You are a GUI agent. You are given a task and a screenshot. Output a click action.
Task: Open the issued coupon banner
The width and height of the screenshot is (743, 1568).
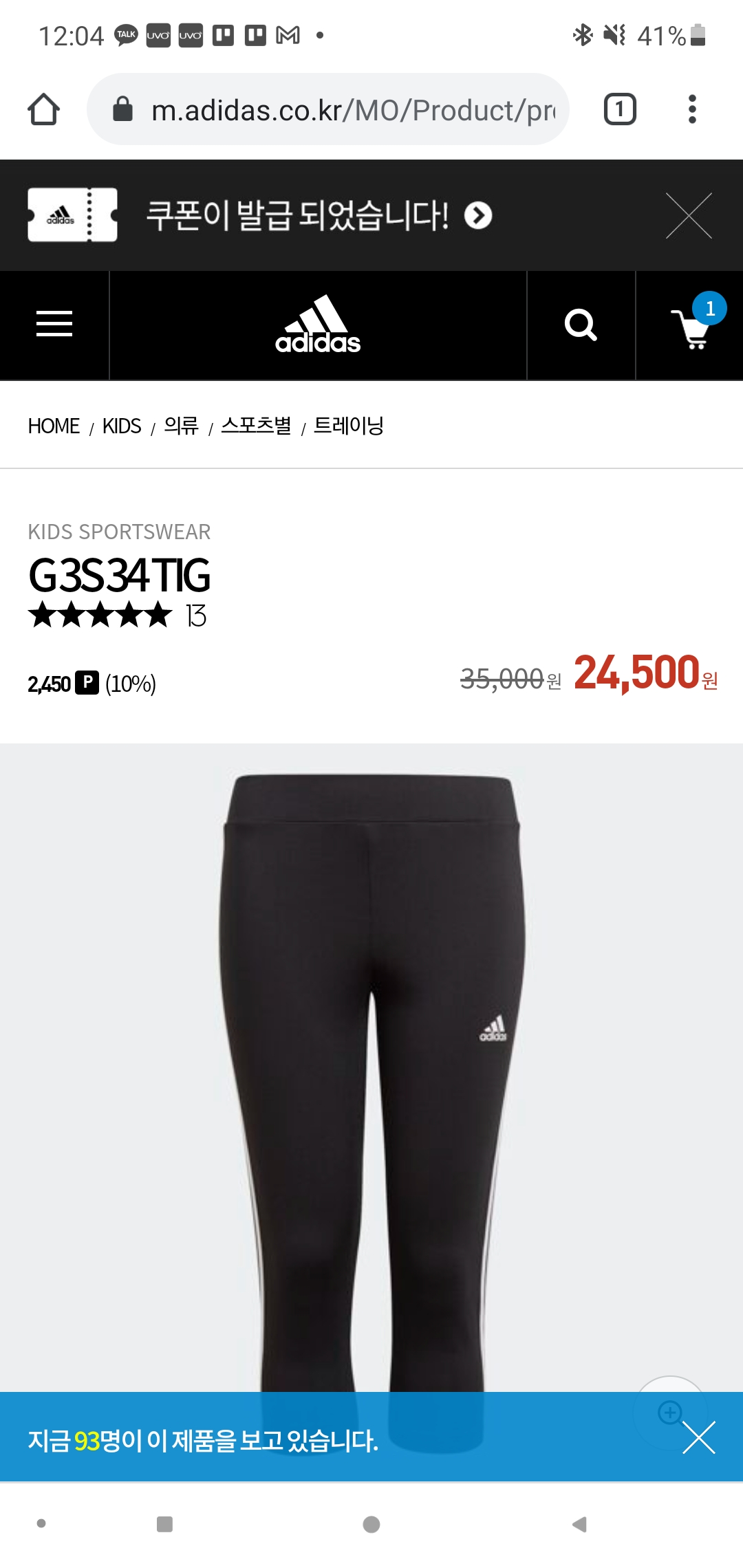pyautogui.click(x=316, y=216)
